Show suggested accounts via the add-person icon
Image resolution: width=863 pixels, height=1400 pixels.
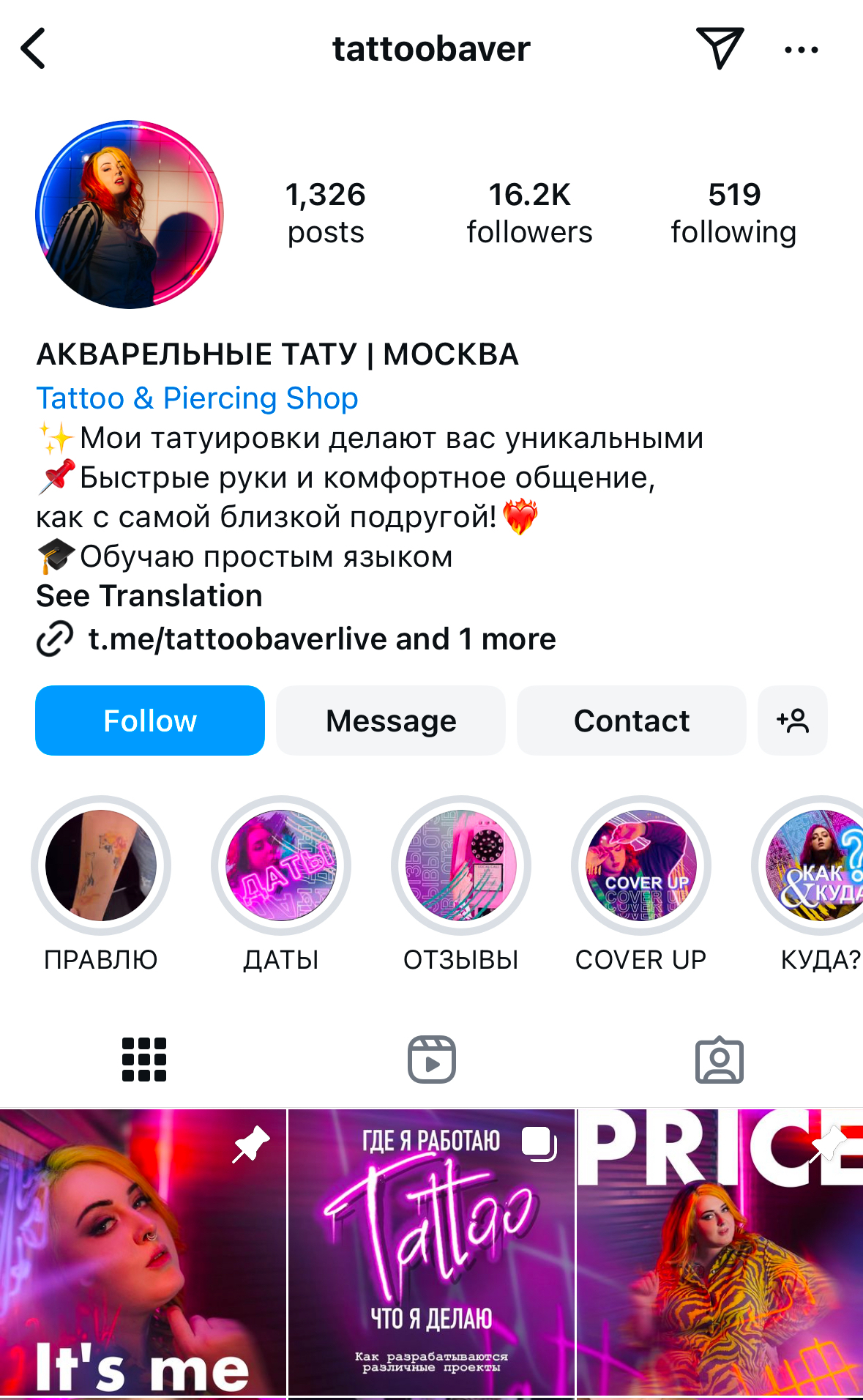(793, 721)
